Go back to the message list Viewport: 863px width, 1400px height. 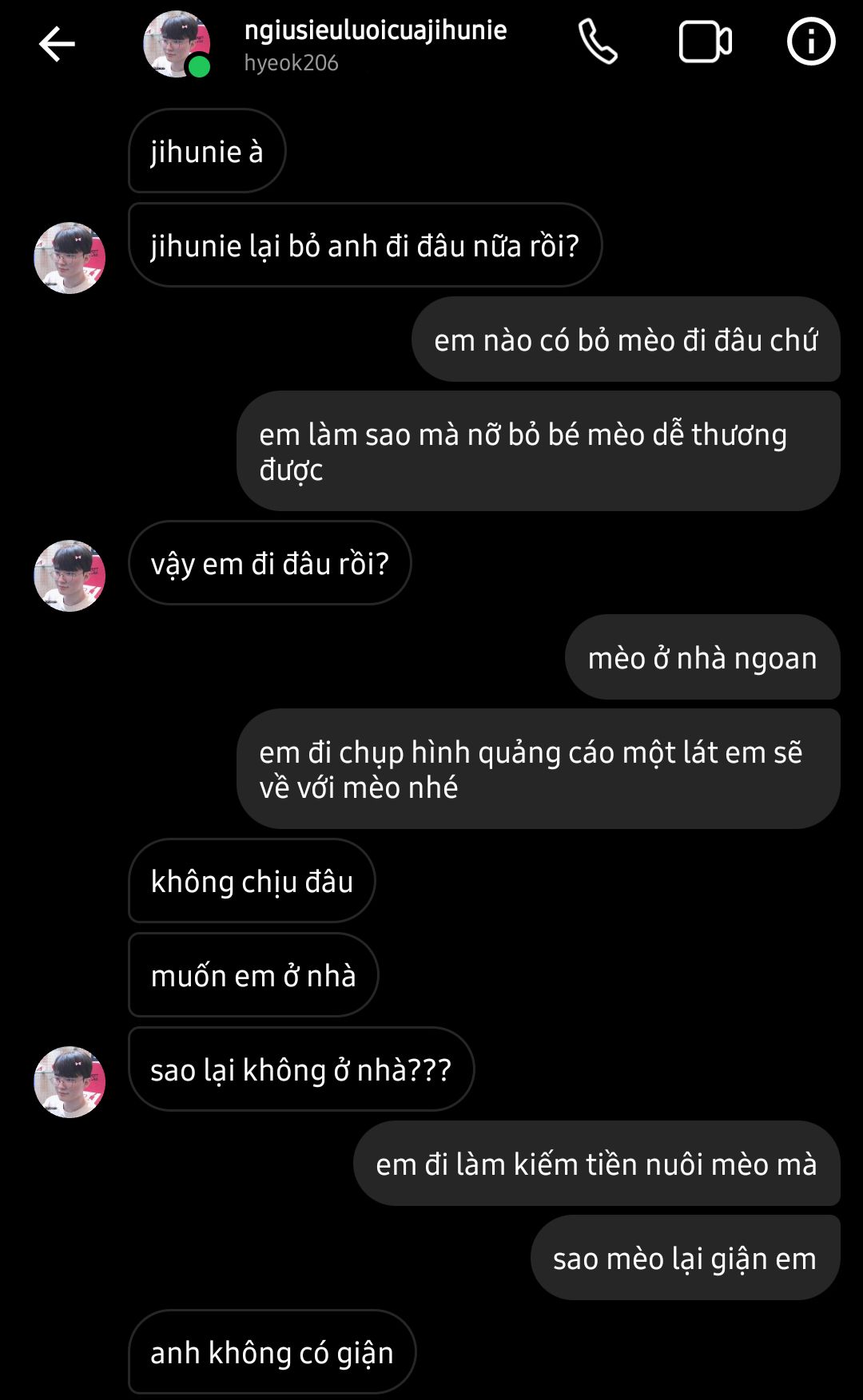57,44
